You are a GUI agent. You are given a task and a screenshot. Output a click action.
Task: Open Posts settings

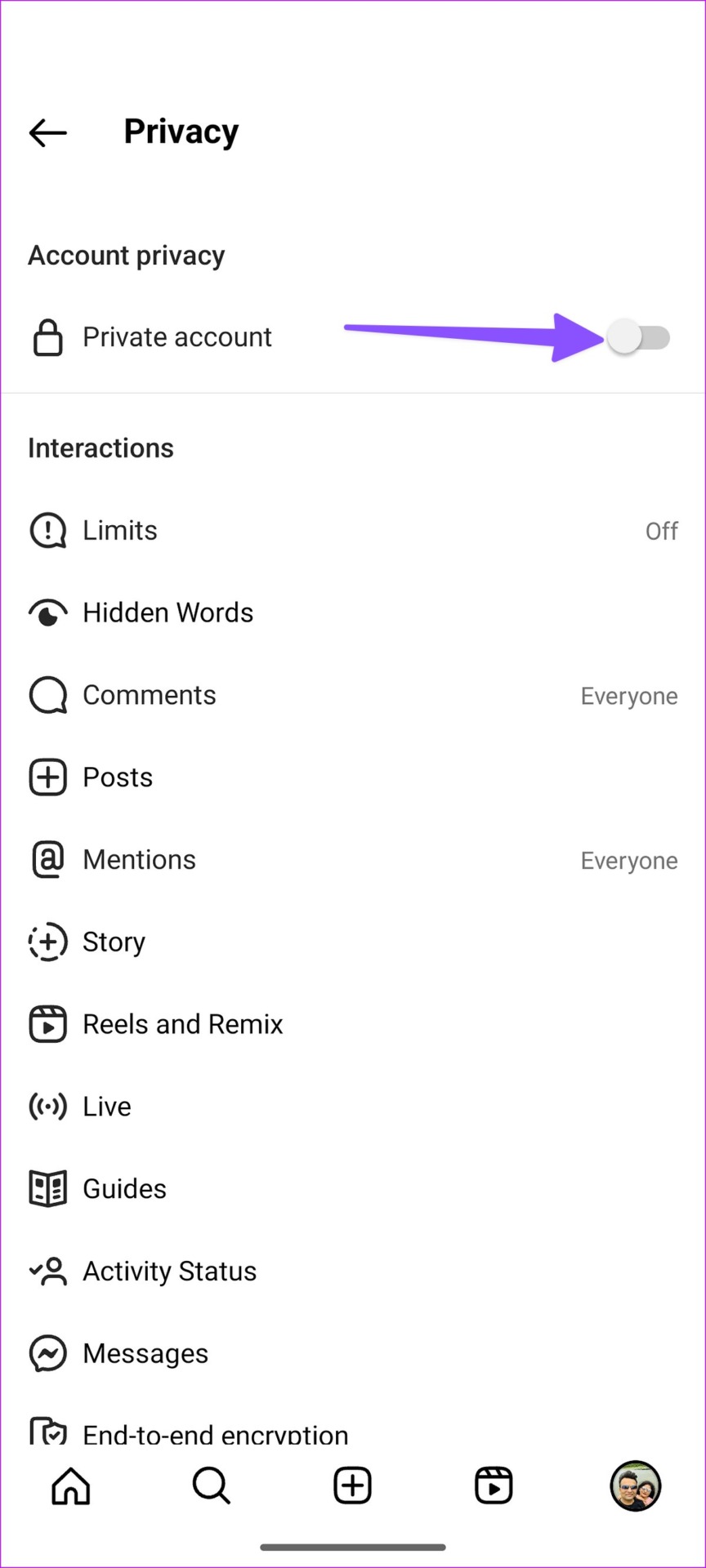coord(353,777)
